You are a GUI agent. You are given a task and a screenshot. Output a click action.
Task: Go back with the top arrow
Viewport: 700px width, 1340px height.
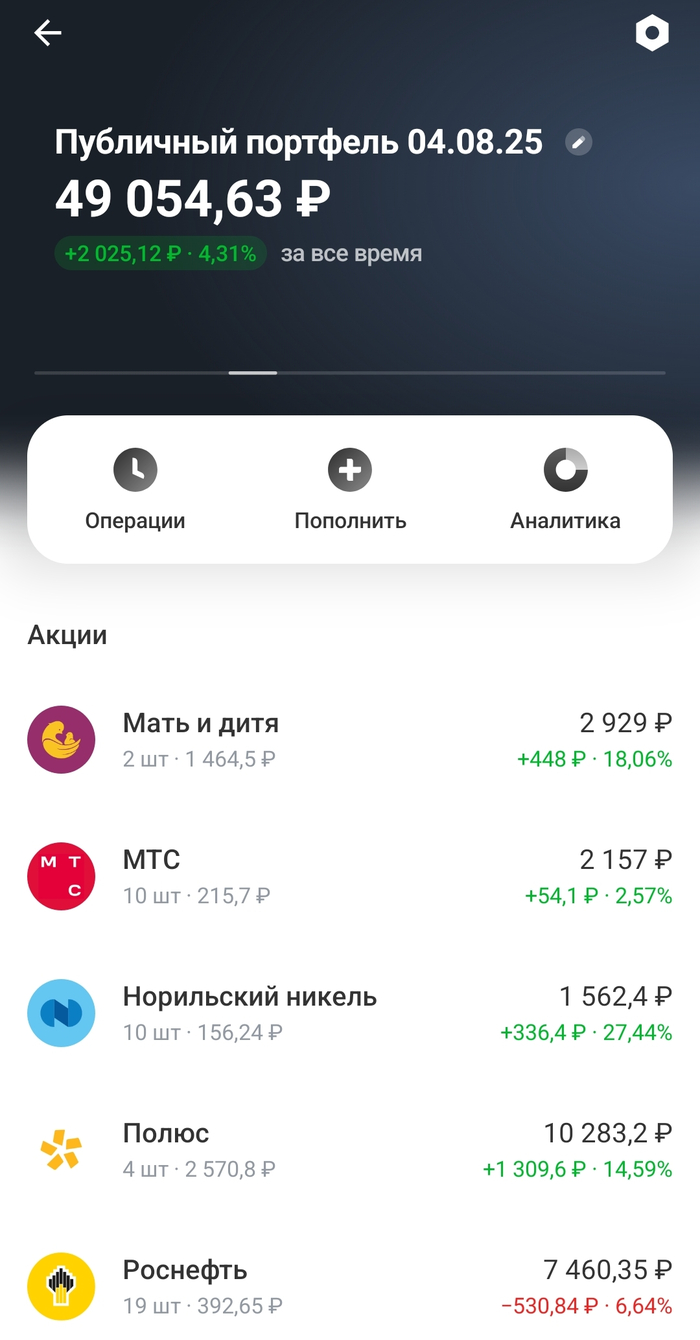click(48, 33)
